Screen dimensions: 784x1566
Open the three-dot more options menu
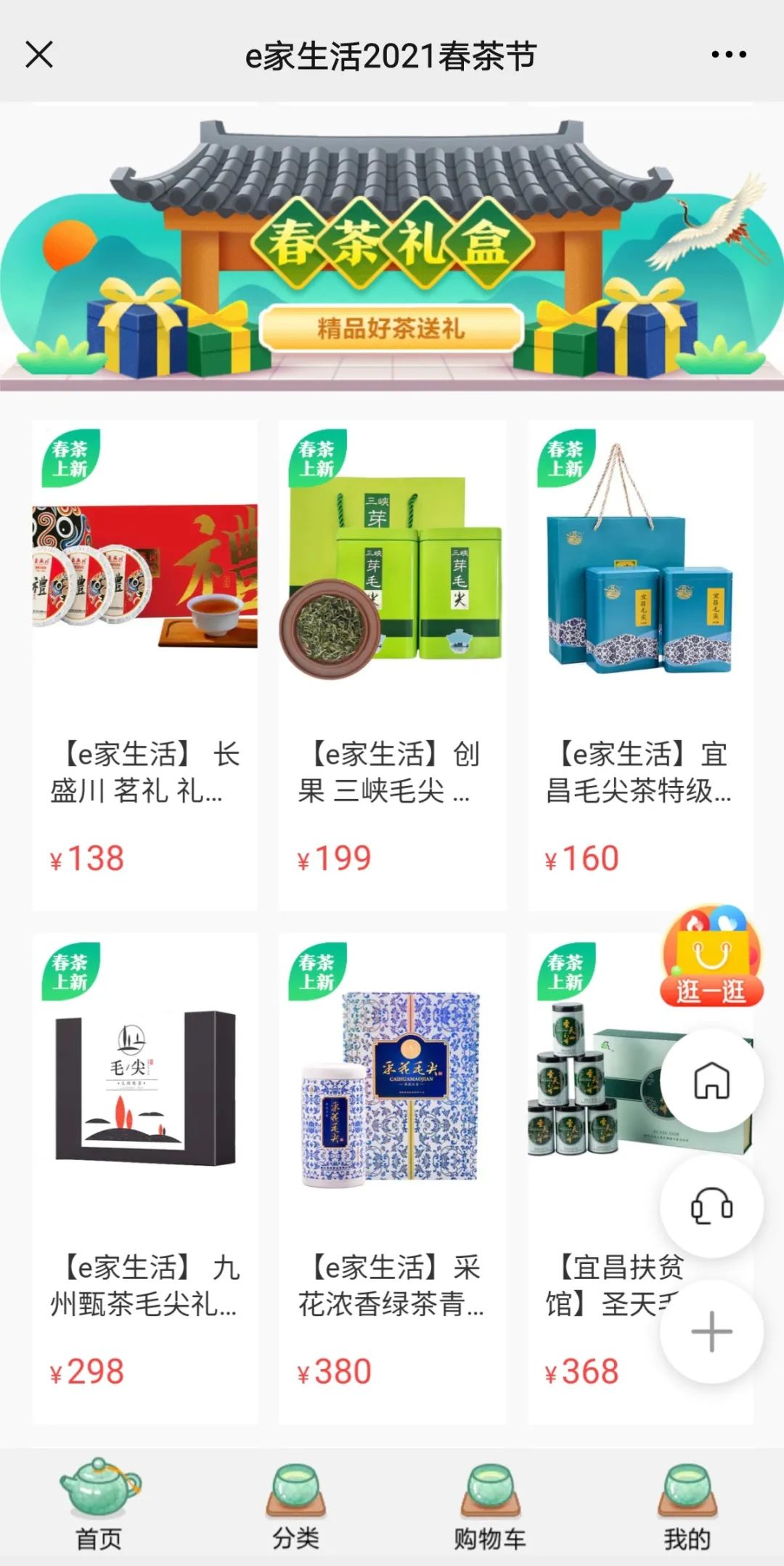tap(728, 54)
